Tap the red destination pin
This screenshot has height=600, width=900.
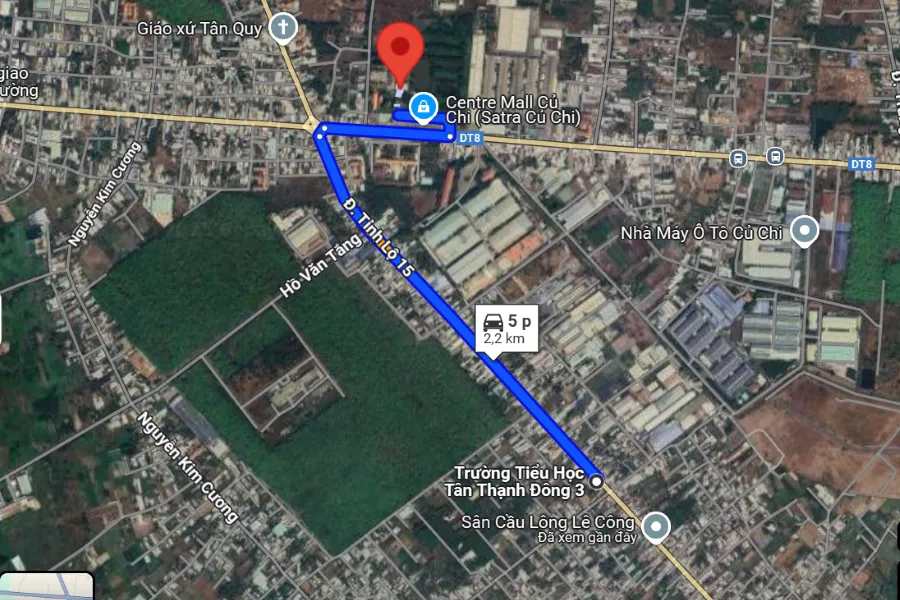click(x=400, y=50)
